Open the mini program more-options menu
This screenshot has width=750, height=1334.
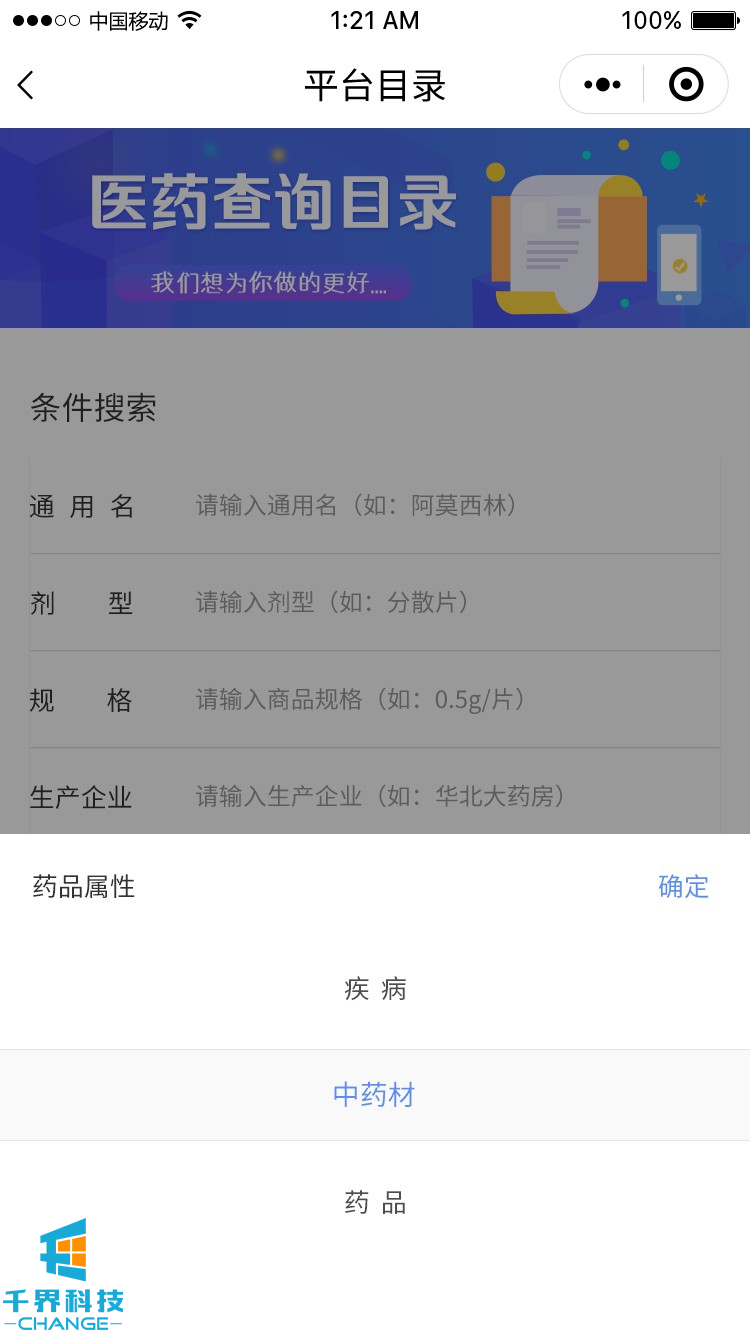(603, 85)
